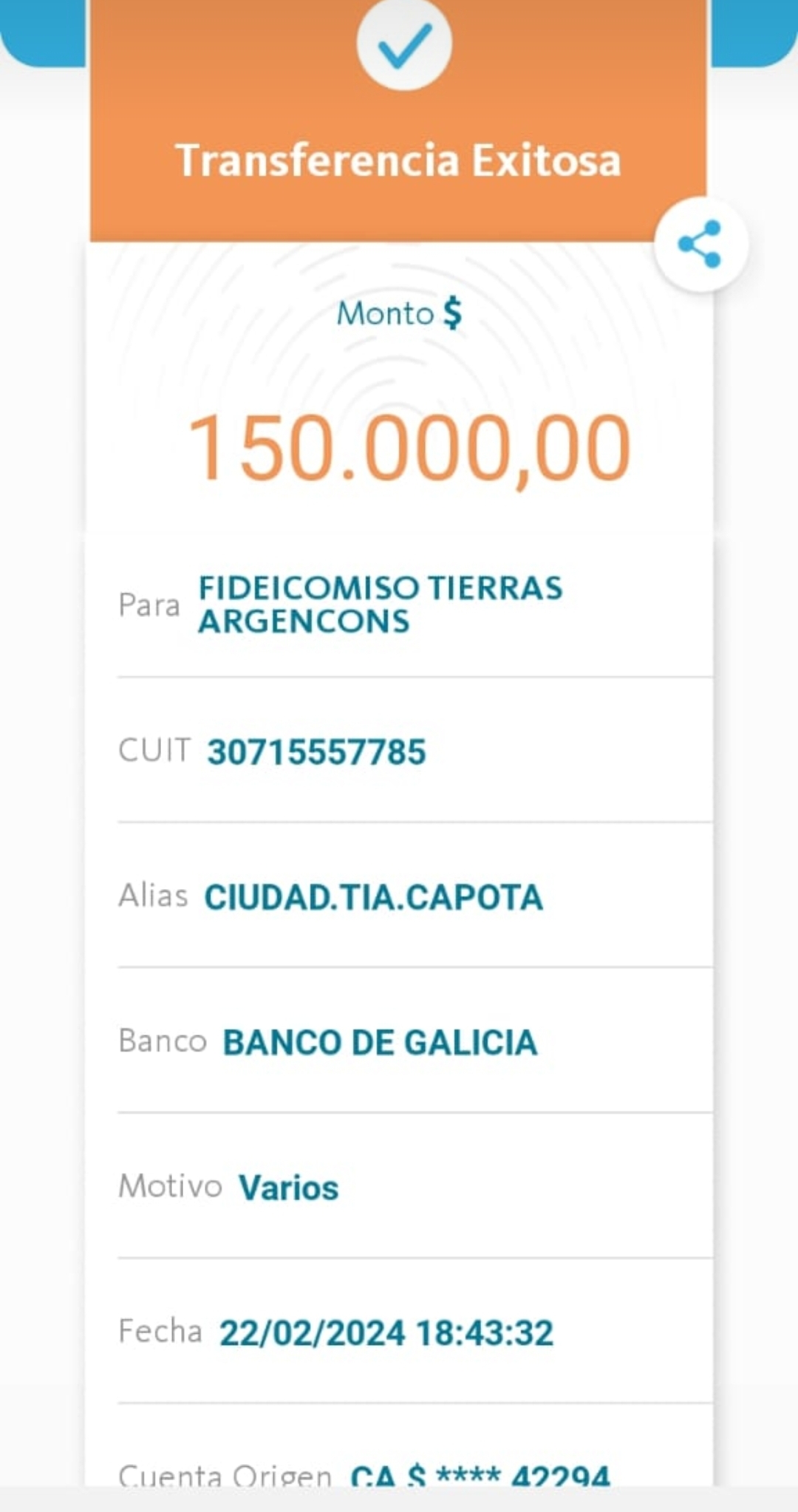Share the transfer receipt
Image resolution: width=798 pixels, height=1512 pixels.
[700, 244]
